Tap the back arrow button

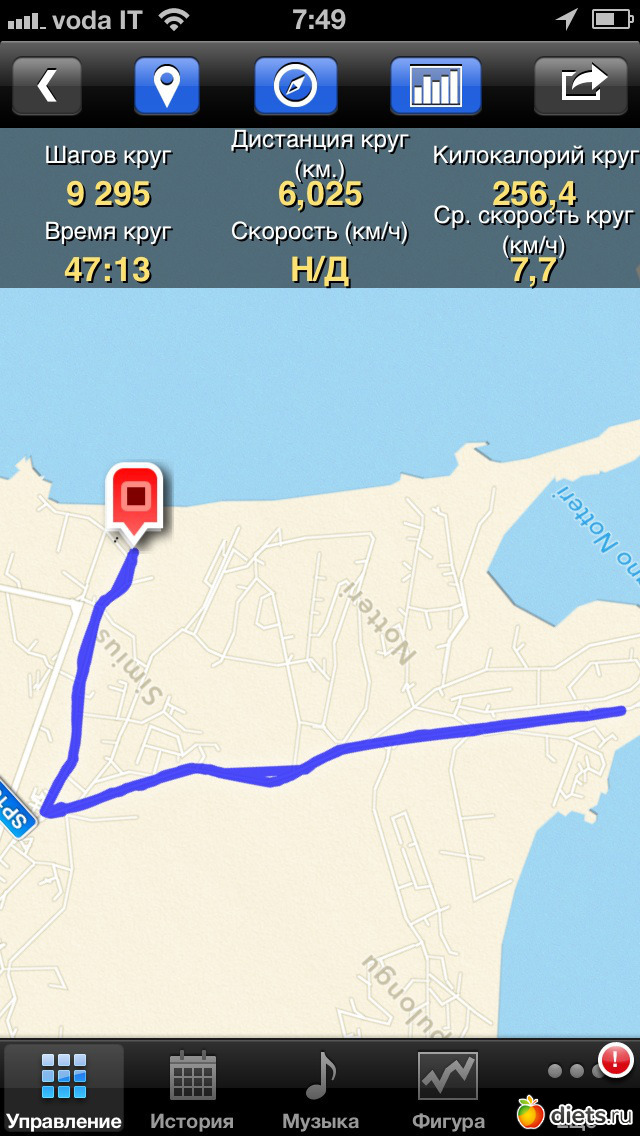46,86
